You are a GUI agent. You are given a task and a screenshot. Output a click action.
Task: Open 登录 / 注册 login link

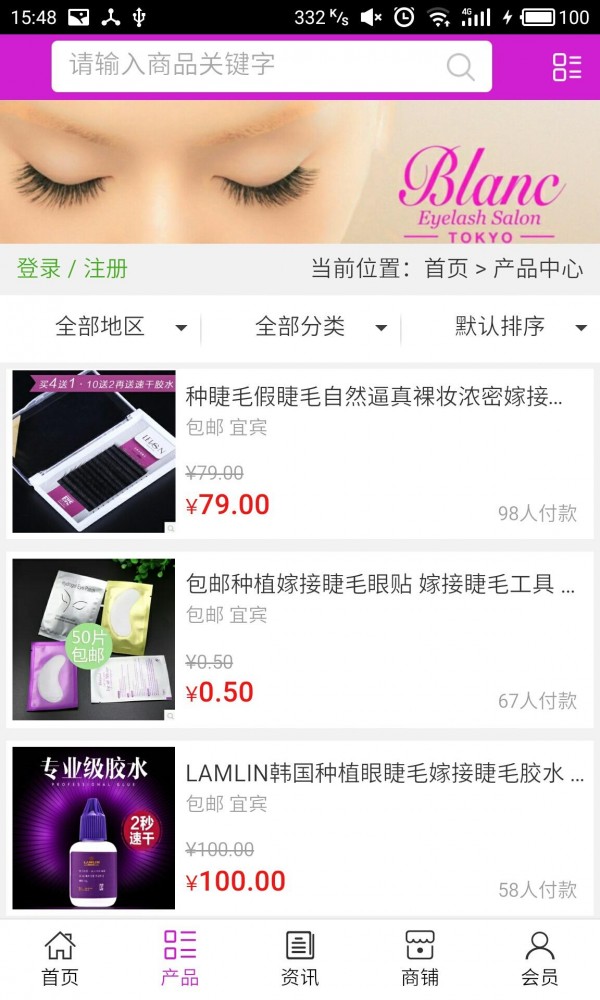[x=72, y=269]
